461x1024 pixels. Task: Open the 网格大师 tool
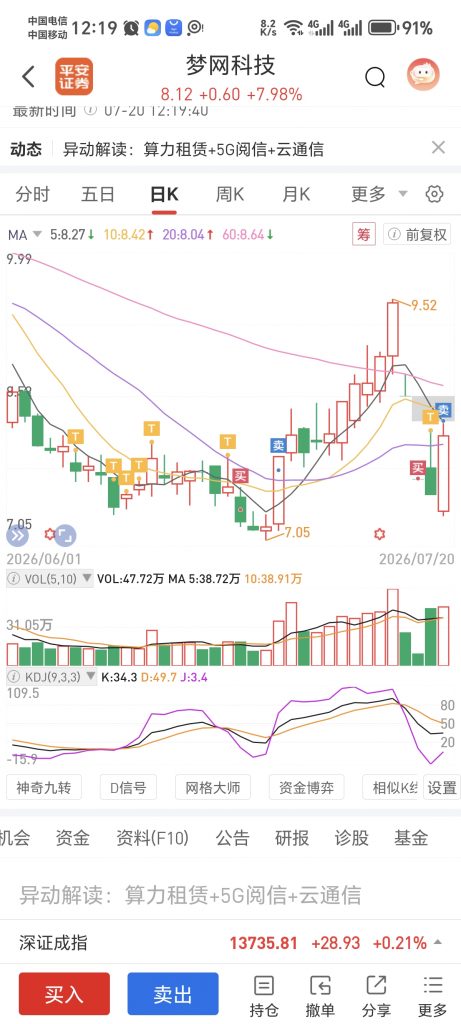213,788
